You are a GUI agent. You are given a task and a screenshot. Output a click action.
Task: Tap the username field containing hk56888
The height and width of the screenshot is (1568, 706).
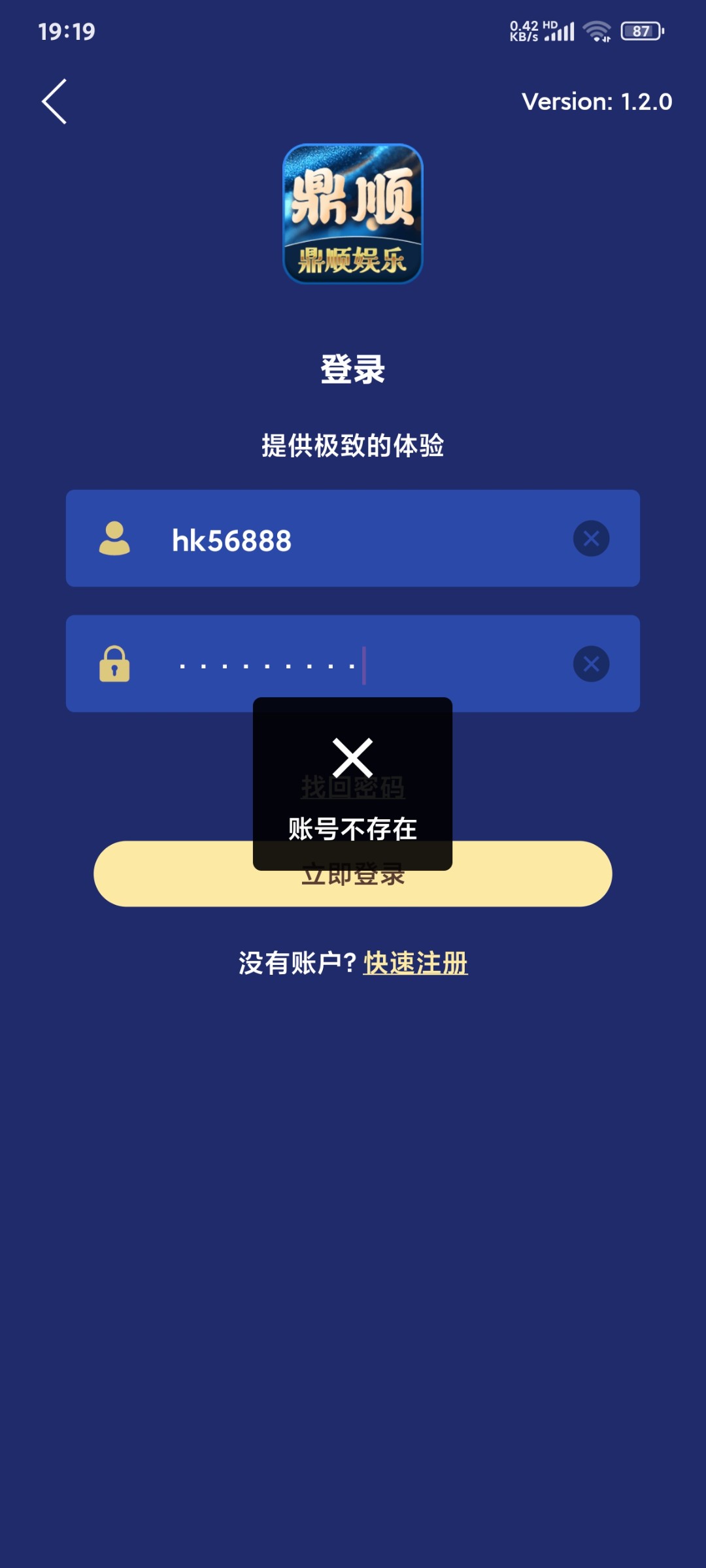coord(353,539)
